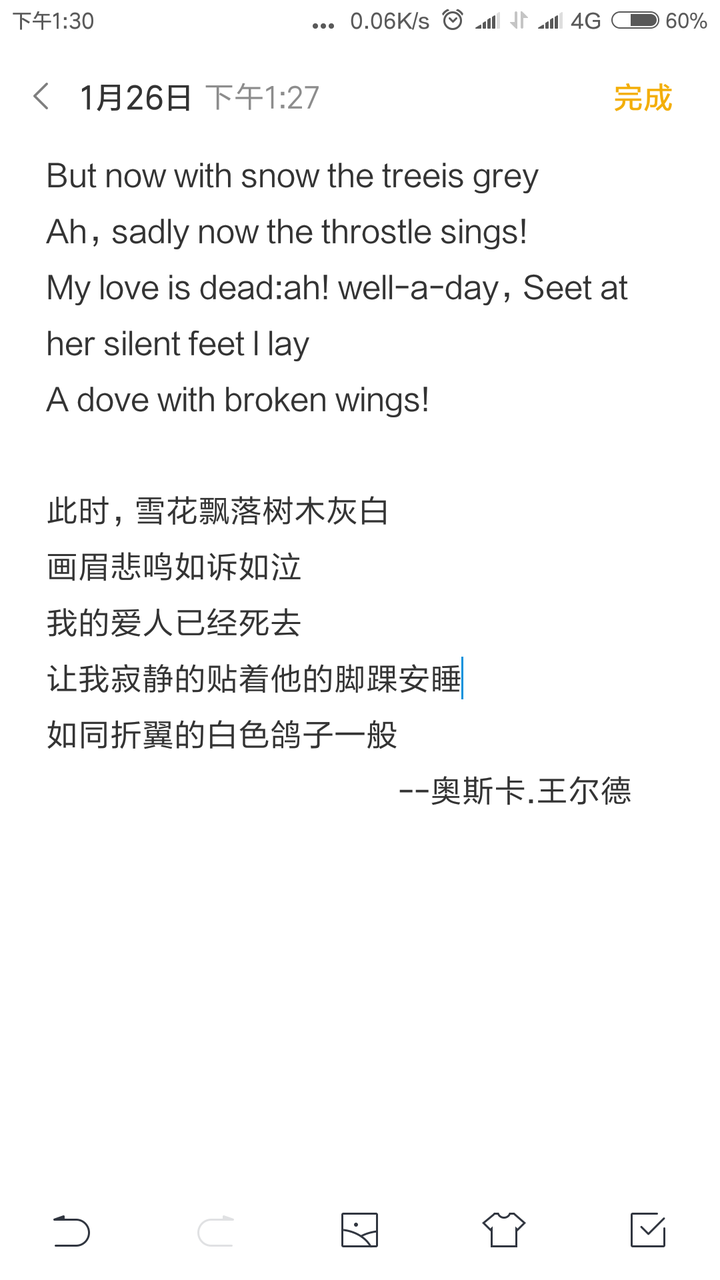Undo the last edit
Viewport: 720px width, 1280px height.
point(71,1231)
